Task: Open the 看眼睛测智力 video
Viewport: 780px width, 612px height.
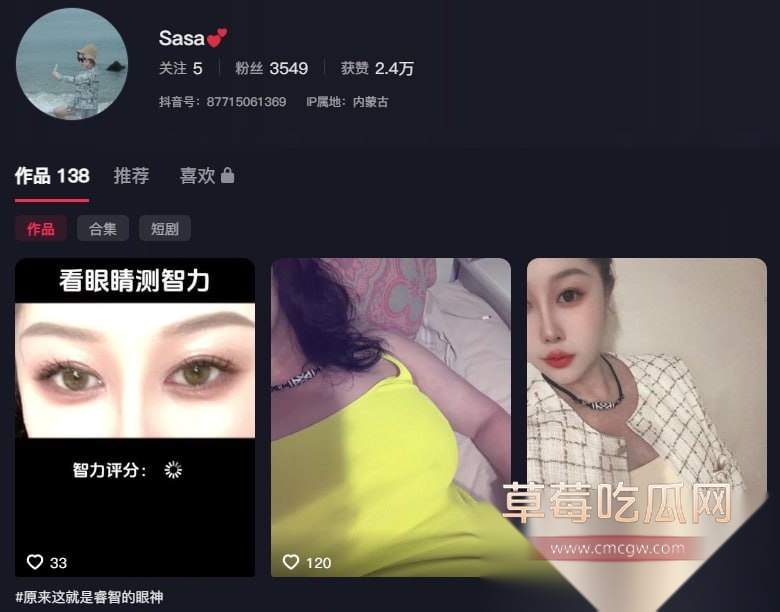Action: [x=135, y=417]
